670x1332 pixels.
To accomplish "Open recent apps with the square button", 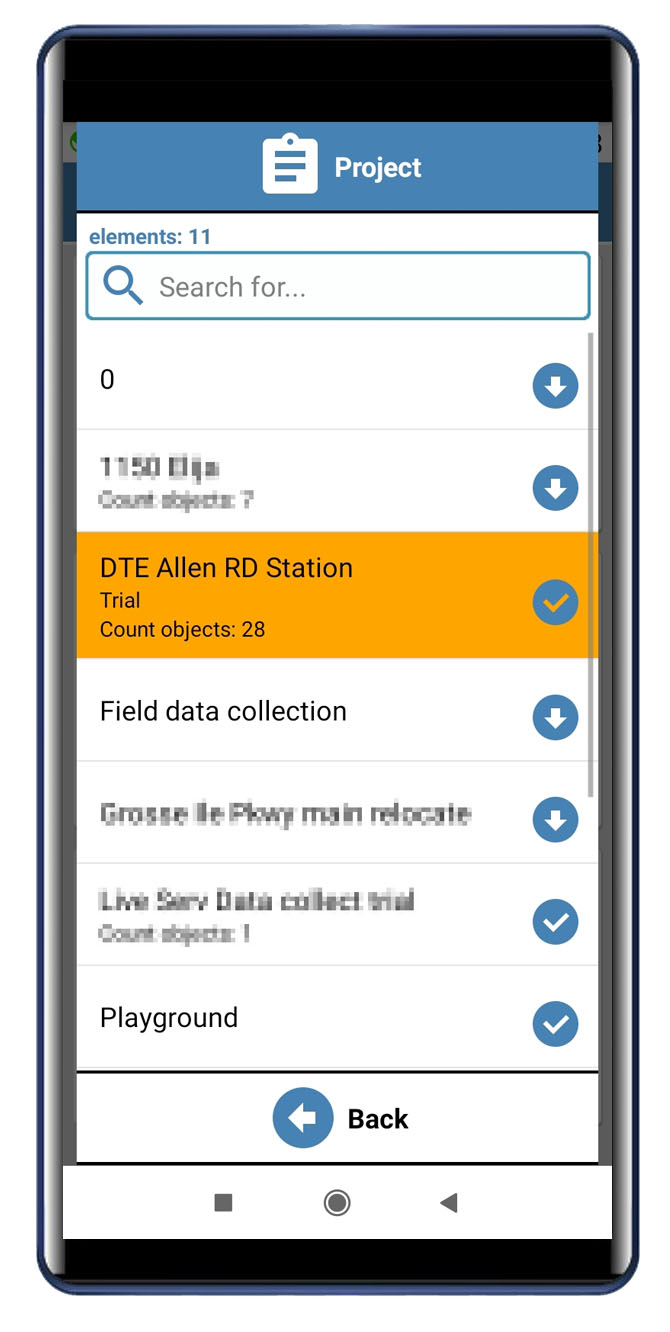I will point(224,1203).
